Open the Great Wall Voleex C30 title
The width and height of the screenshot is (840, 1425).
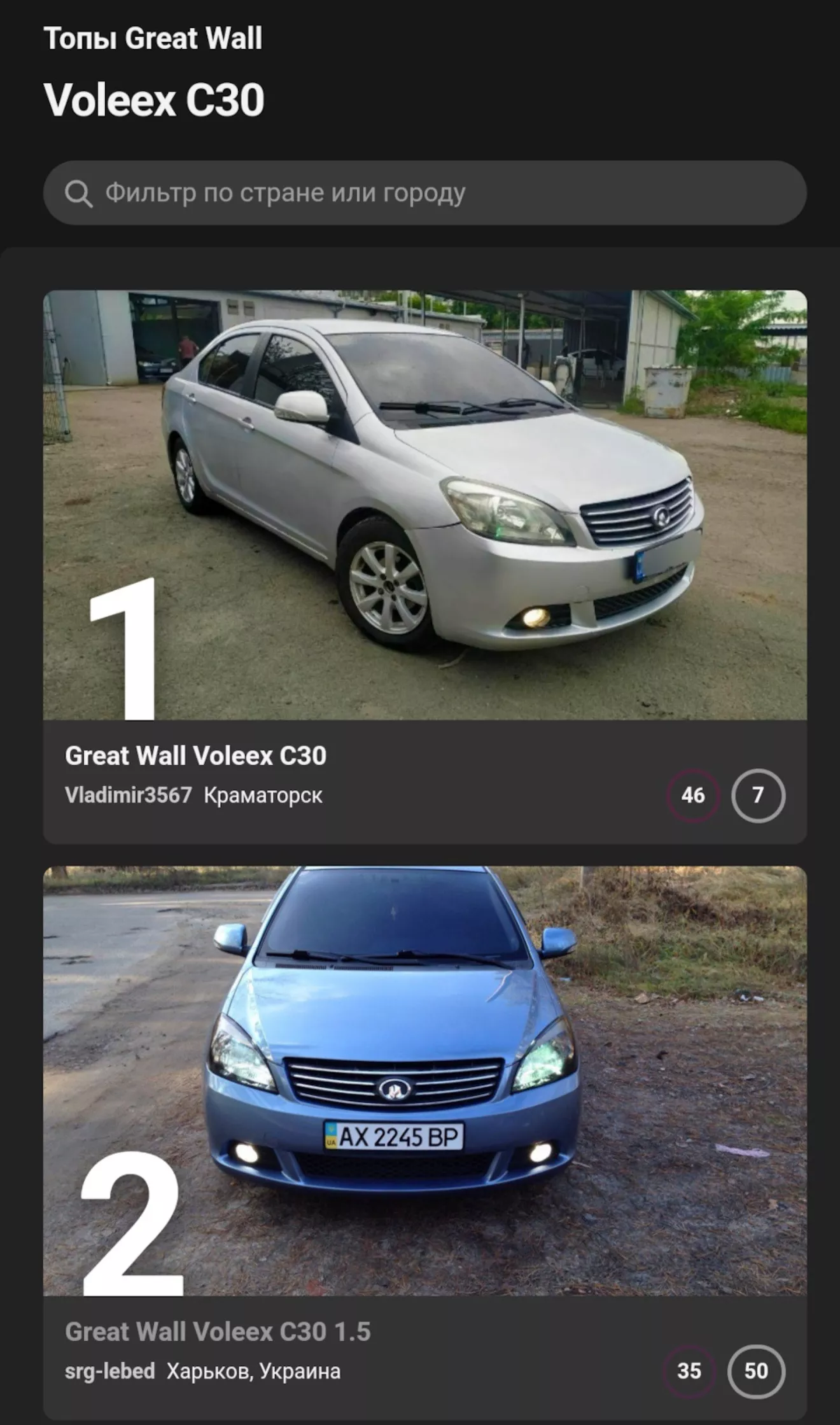[195, 755]
